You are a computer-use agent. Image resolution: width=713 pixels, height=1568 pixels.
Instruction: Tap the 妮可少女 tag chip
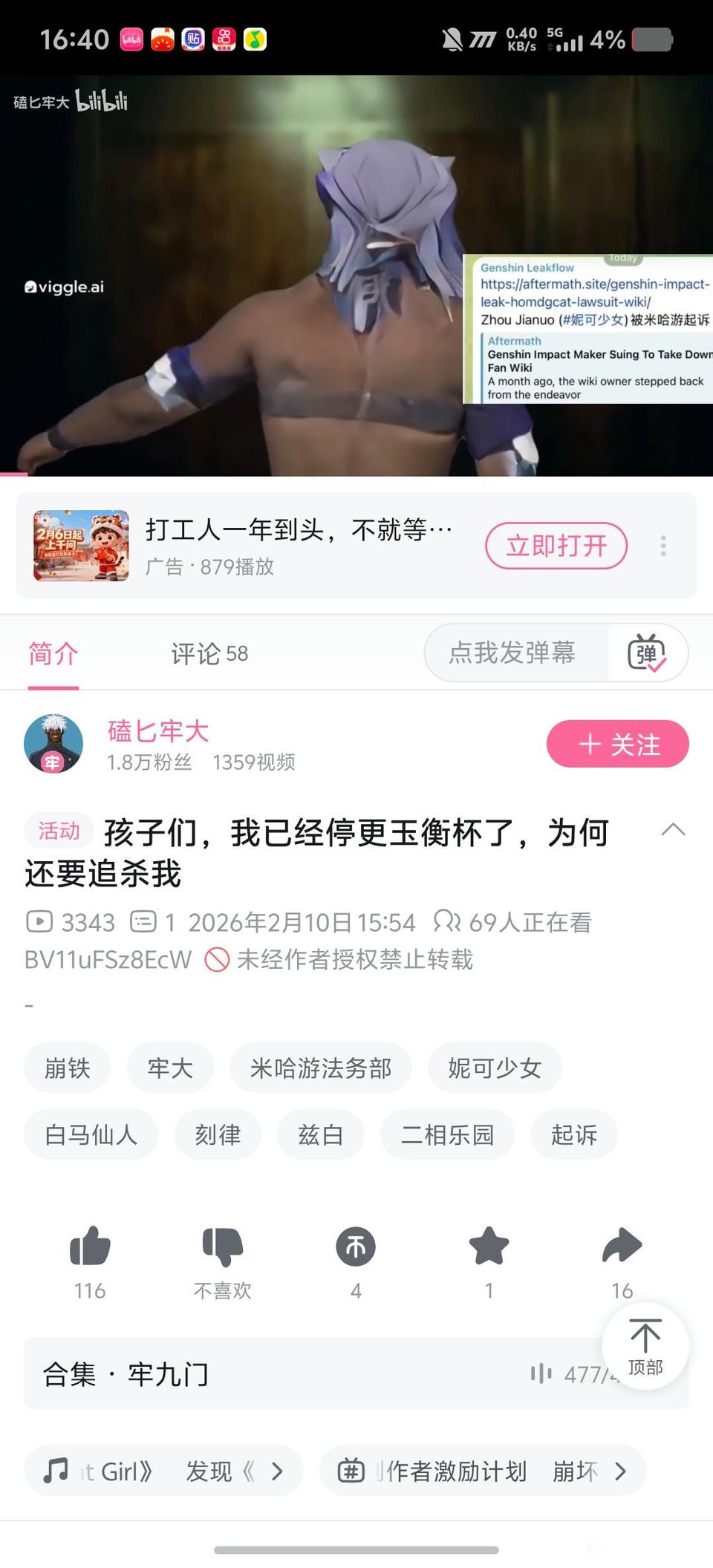[495, 1068]
